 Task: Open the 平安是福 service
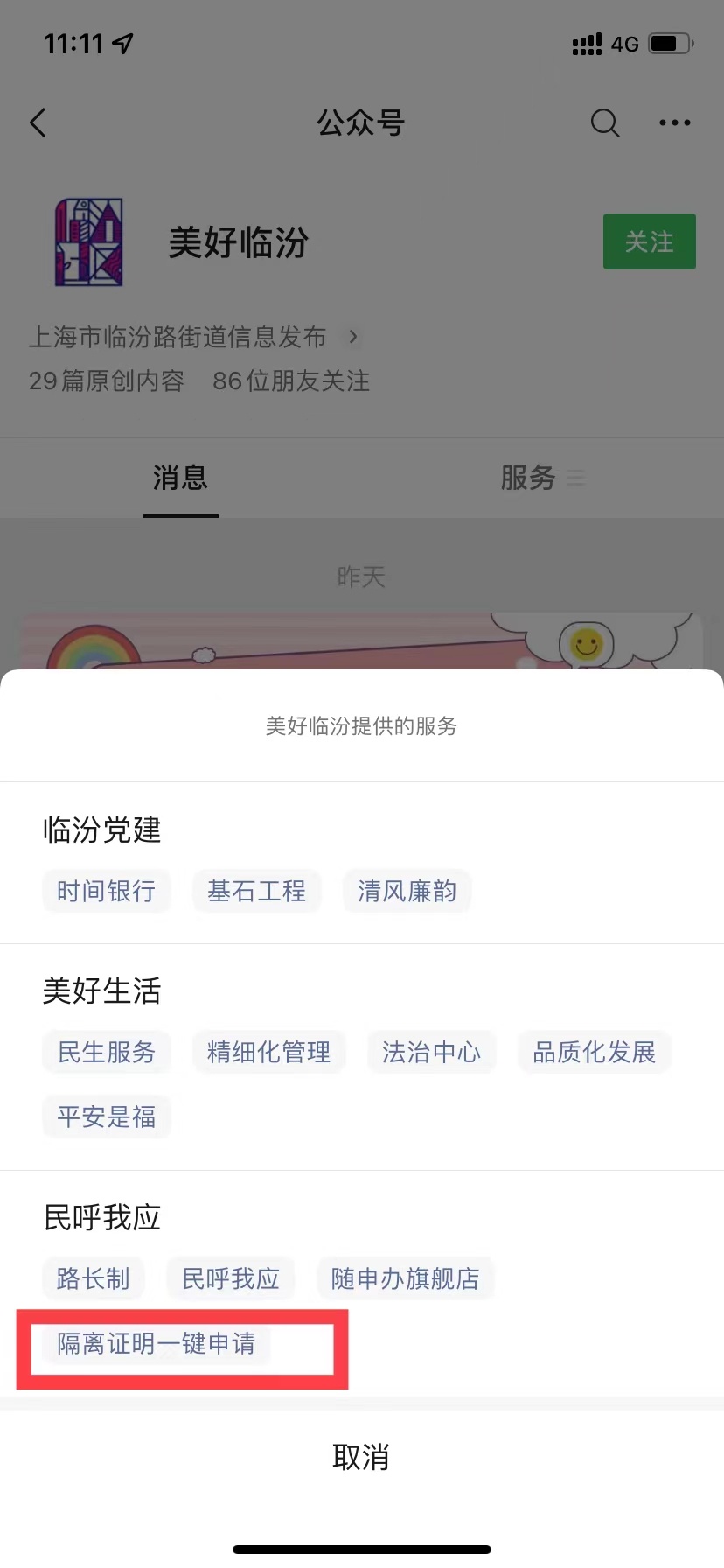107,1116
